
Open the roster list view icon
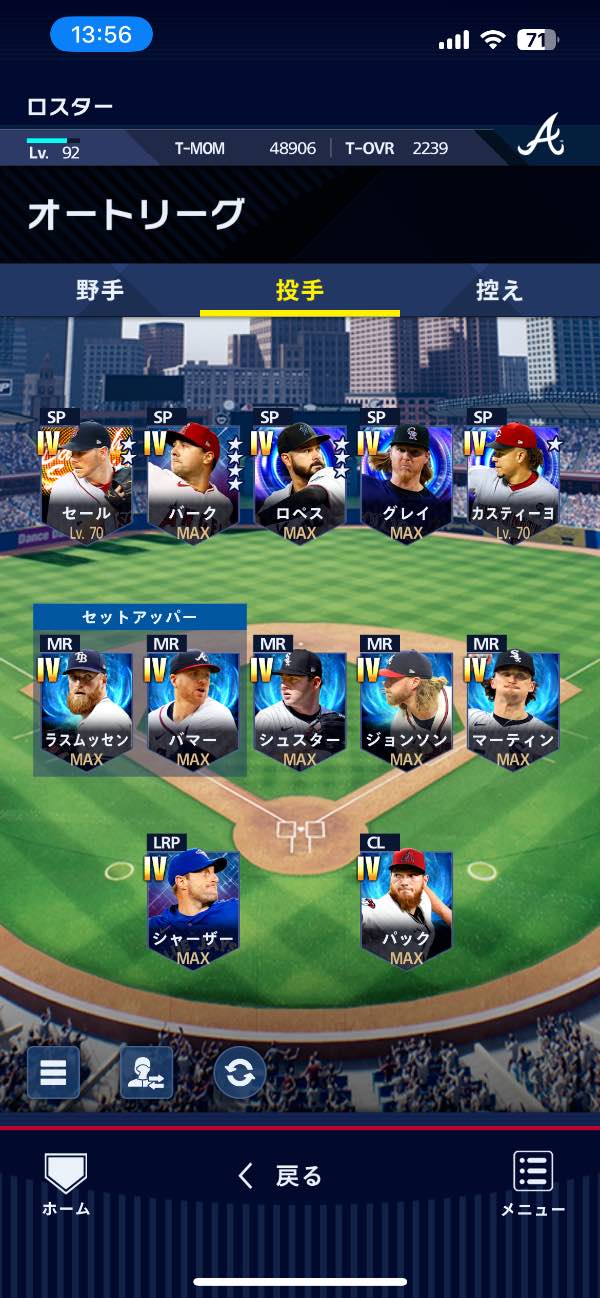point(53,1073)
